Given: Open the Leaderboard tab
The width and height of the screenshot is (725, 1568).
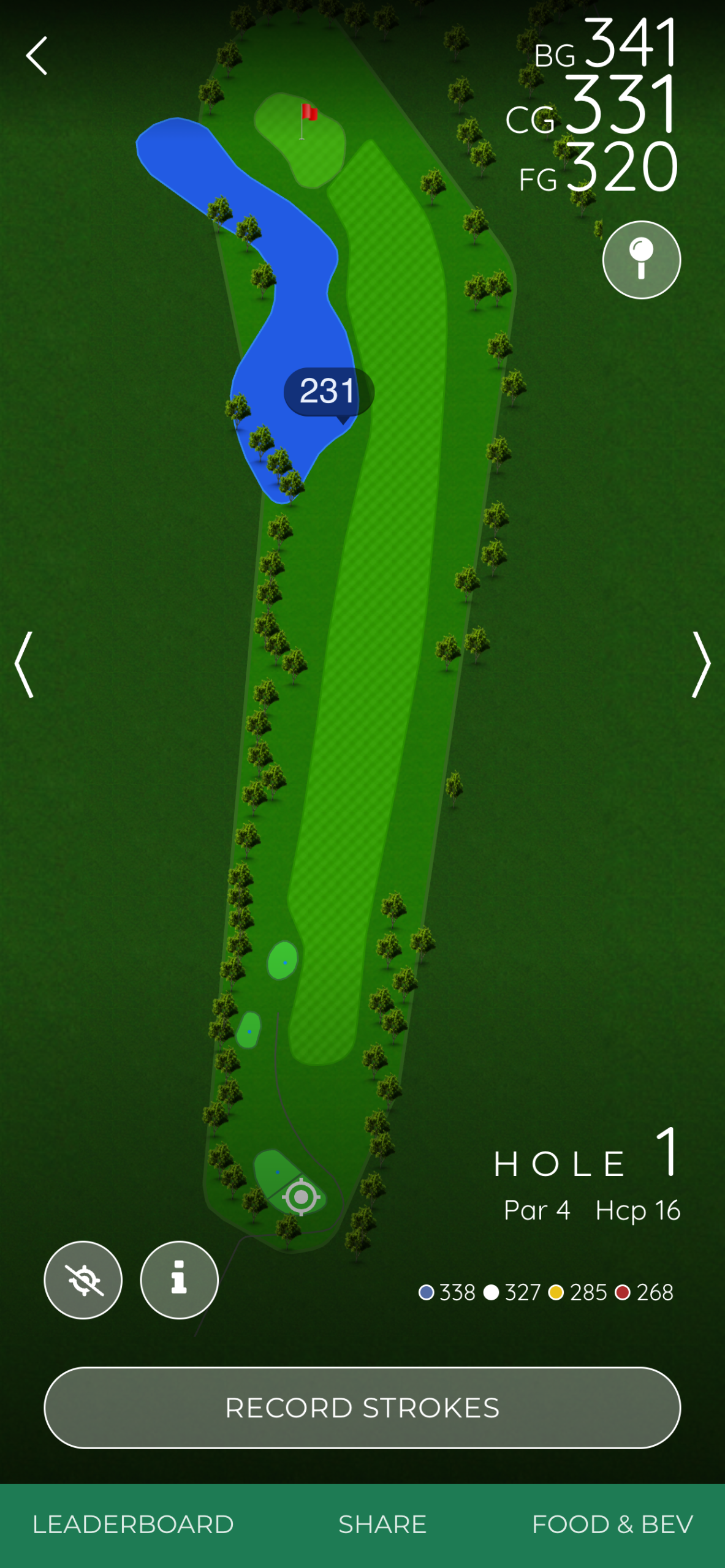Looking at the screenshot, I should click(133, 1524).
